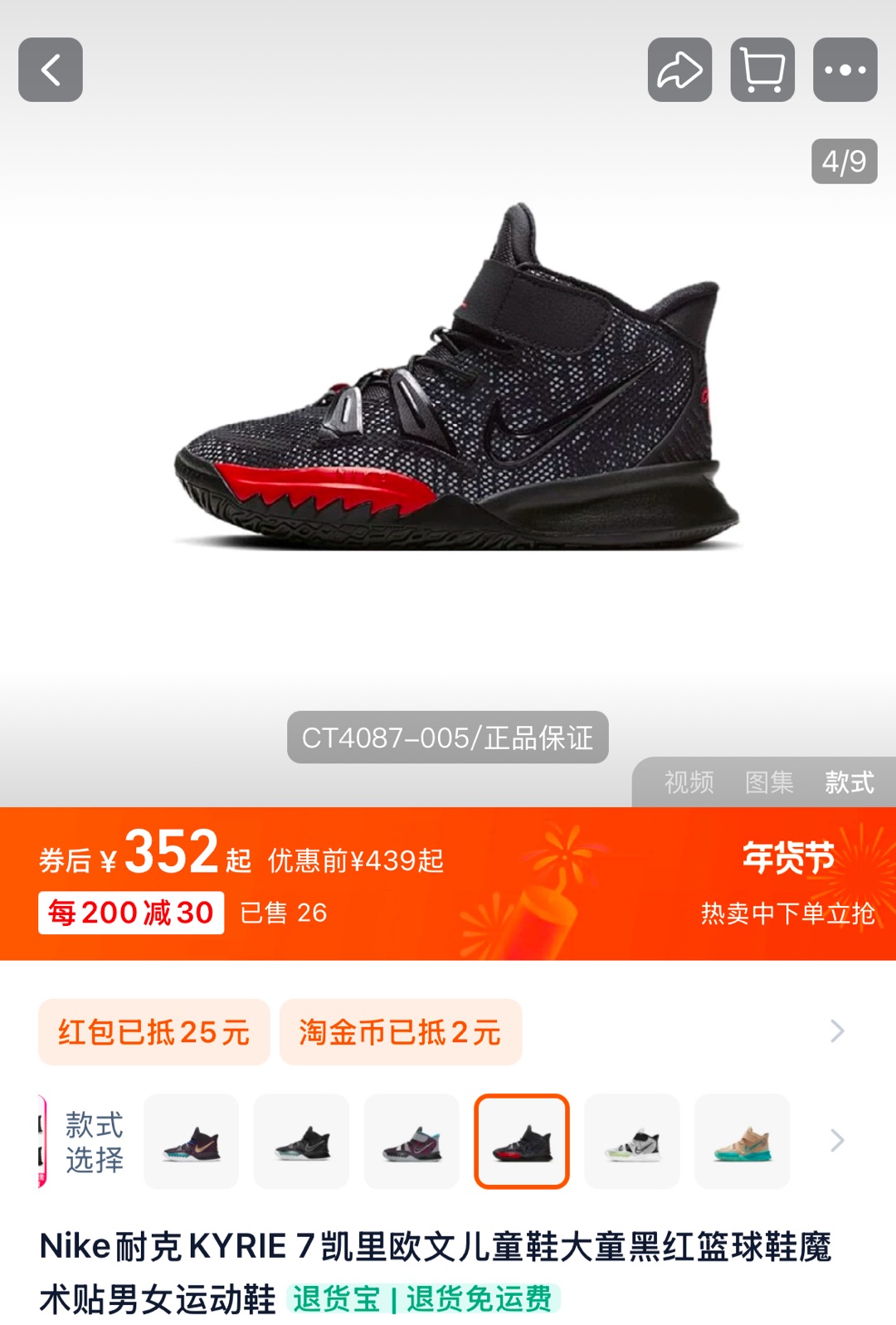Screen dimensions: 896x1325
Task: Tap the 淘金币已抵2元 chip
Action: tap(401, 1032)
